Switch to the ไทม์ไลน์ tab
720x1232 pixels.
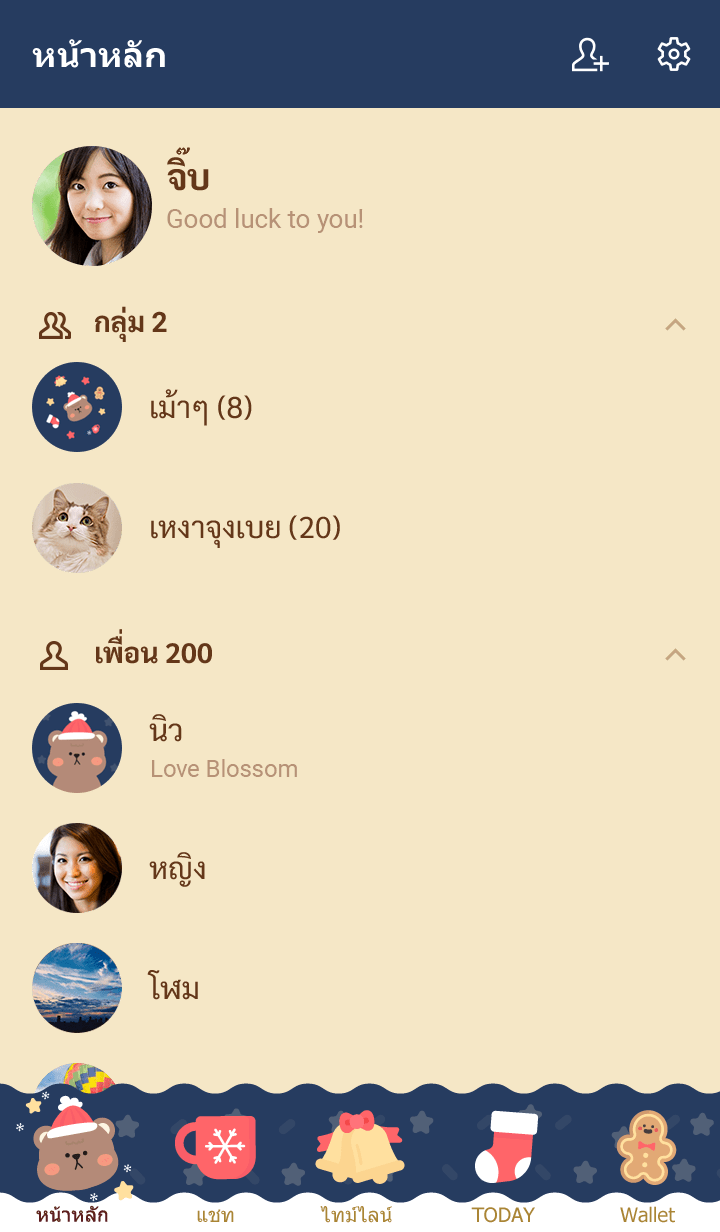tap(358, 1160)
